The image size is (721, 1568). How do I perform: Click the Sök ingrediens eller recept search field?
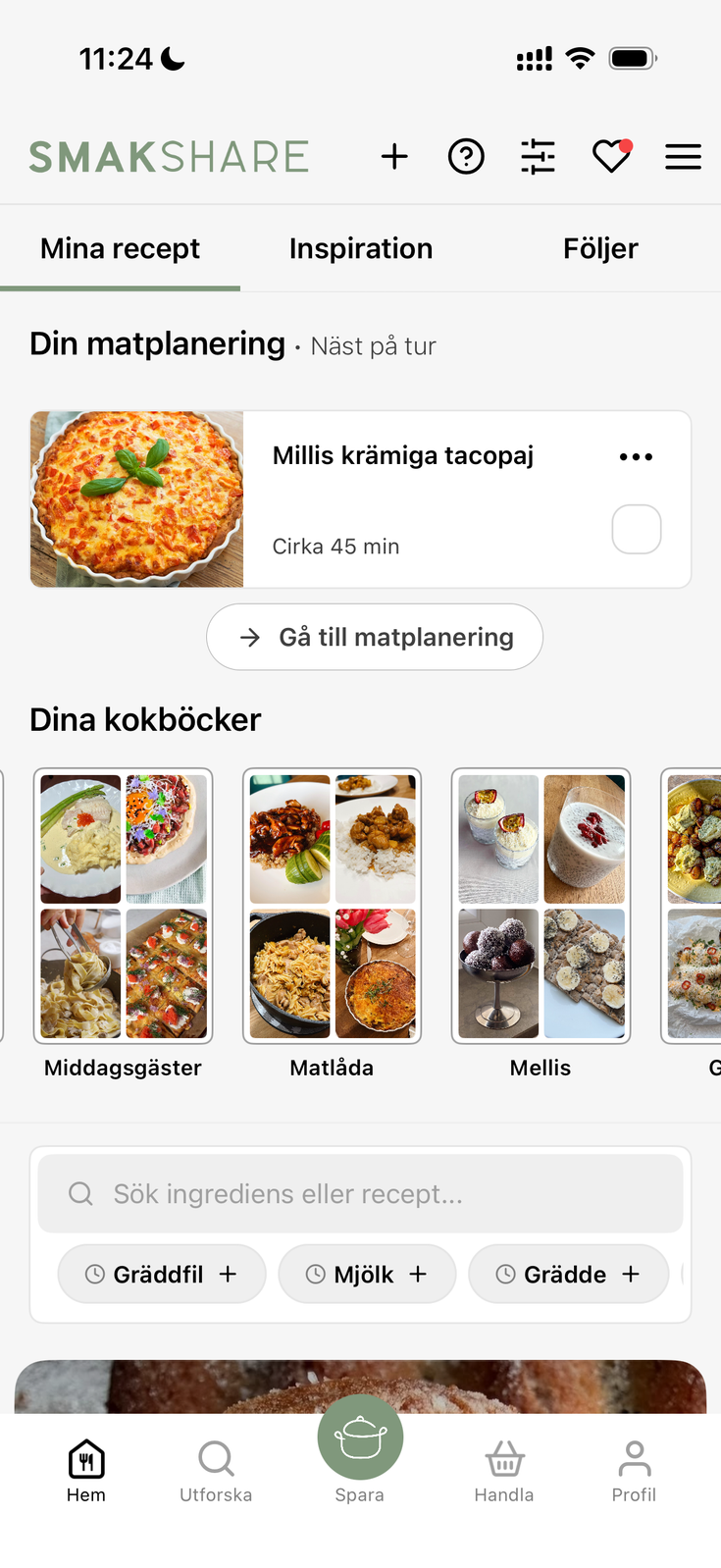pos(360,1193)
